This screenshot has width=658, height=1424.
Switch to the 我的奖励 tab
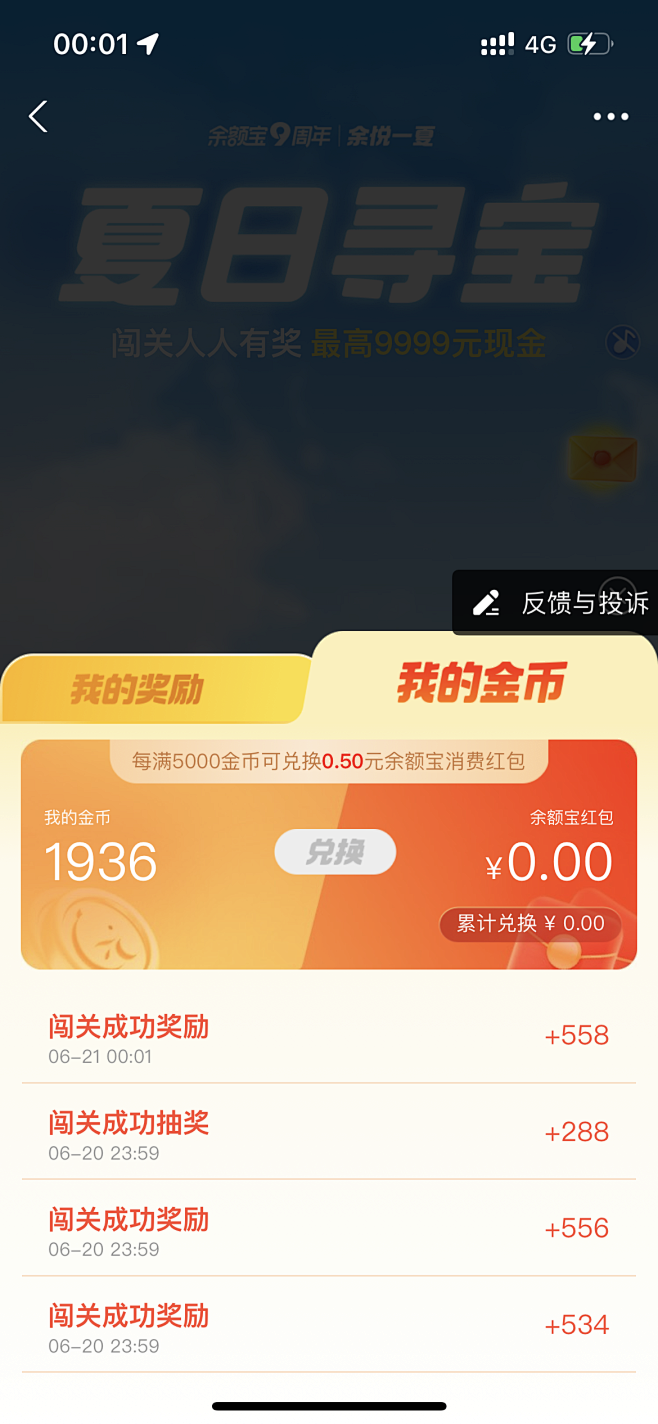point(137,689)
